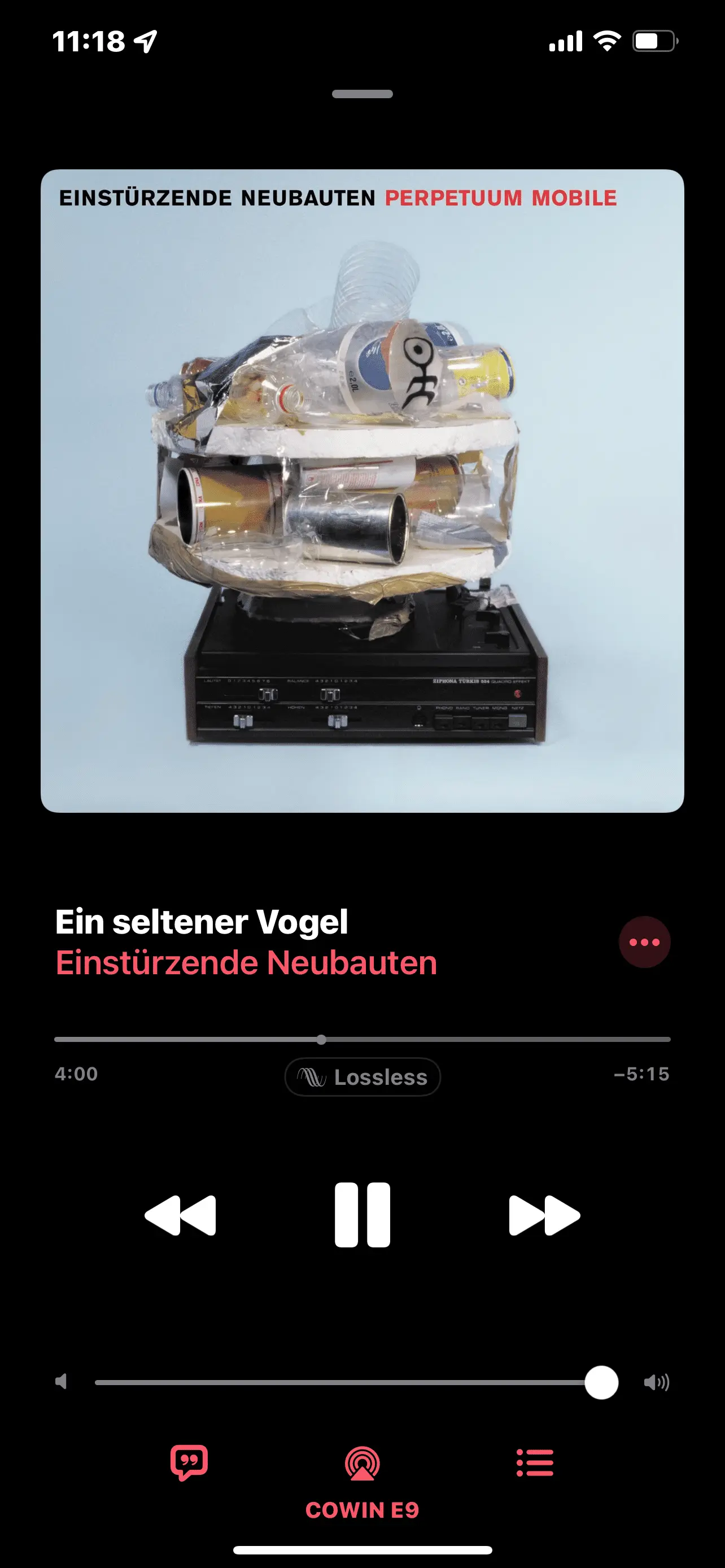Screen dimensions: 725x1568
Task: Pause the current song
Action: pos(362,1215)
